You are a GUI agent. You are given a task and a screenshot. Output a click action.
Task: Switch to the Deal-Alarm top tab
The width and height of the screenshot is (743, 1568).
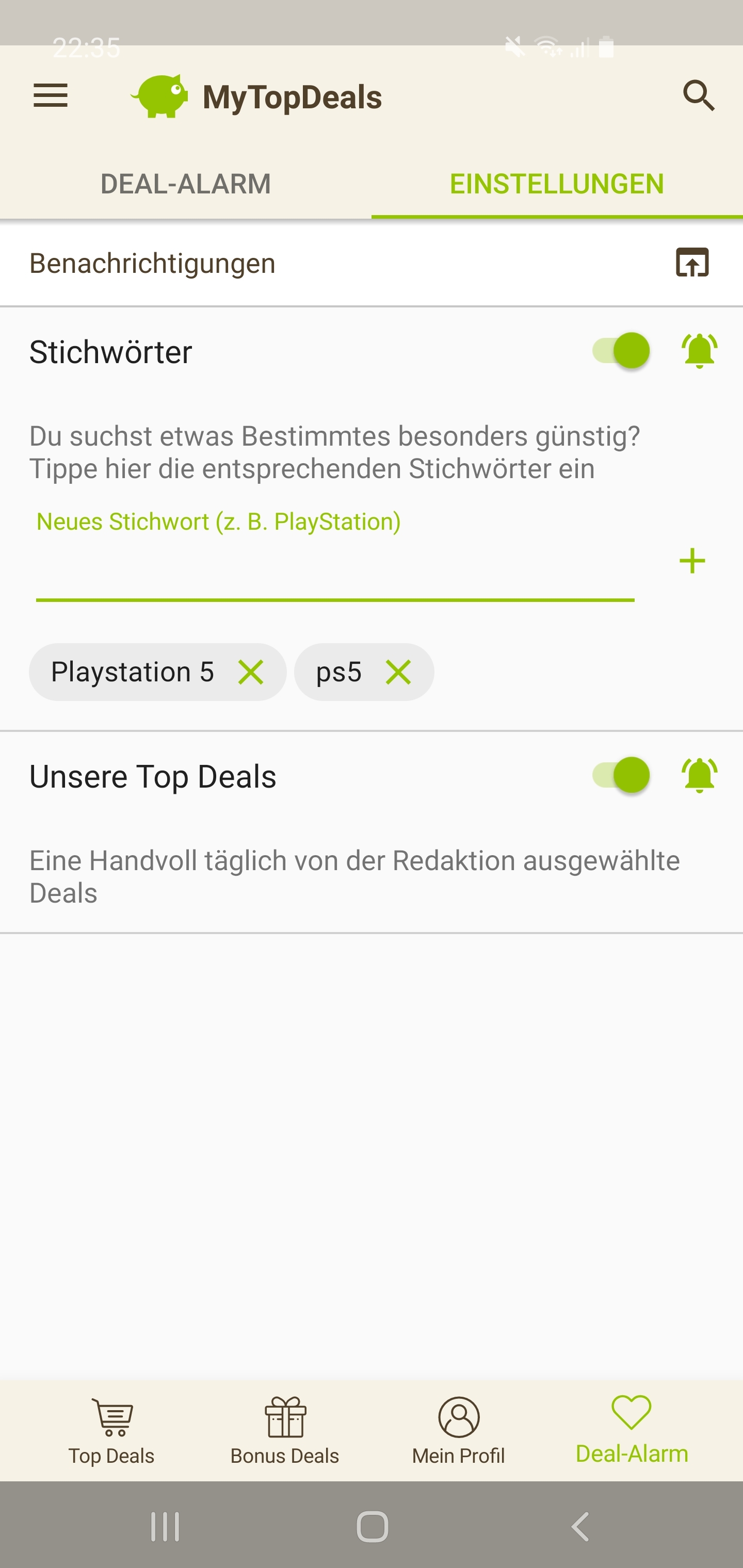185,184
